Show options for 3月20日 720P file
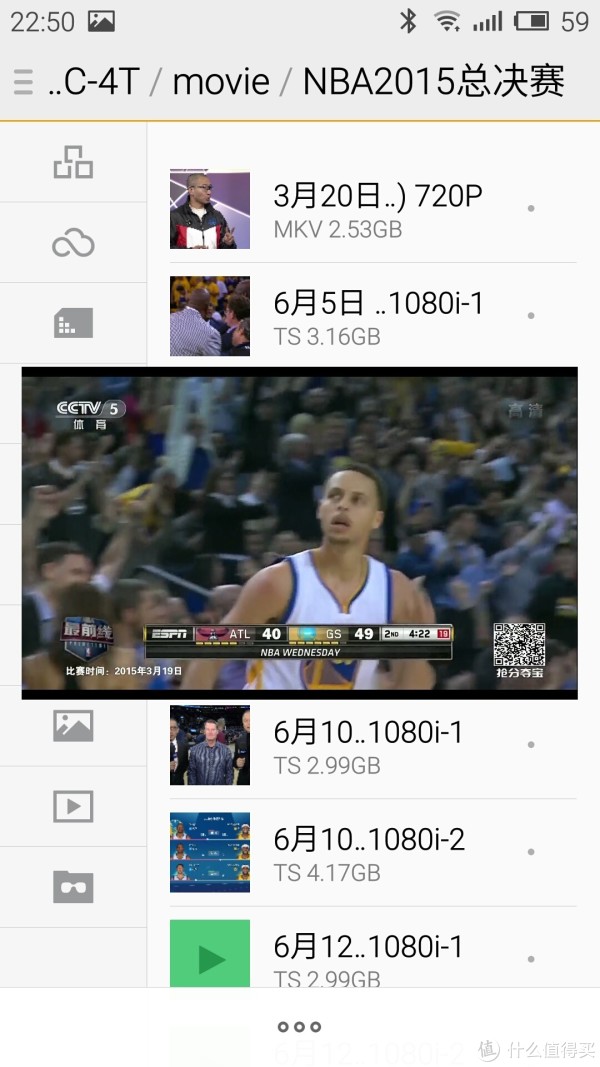The image size is (600, 1067). tap(531, 209)
